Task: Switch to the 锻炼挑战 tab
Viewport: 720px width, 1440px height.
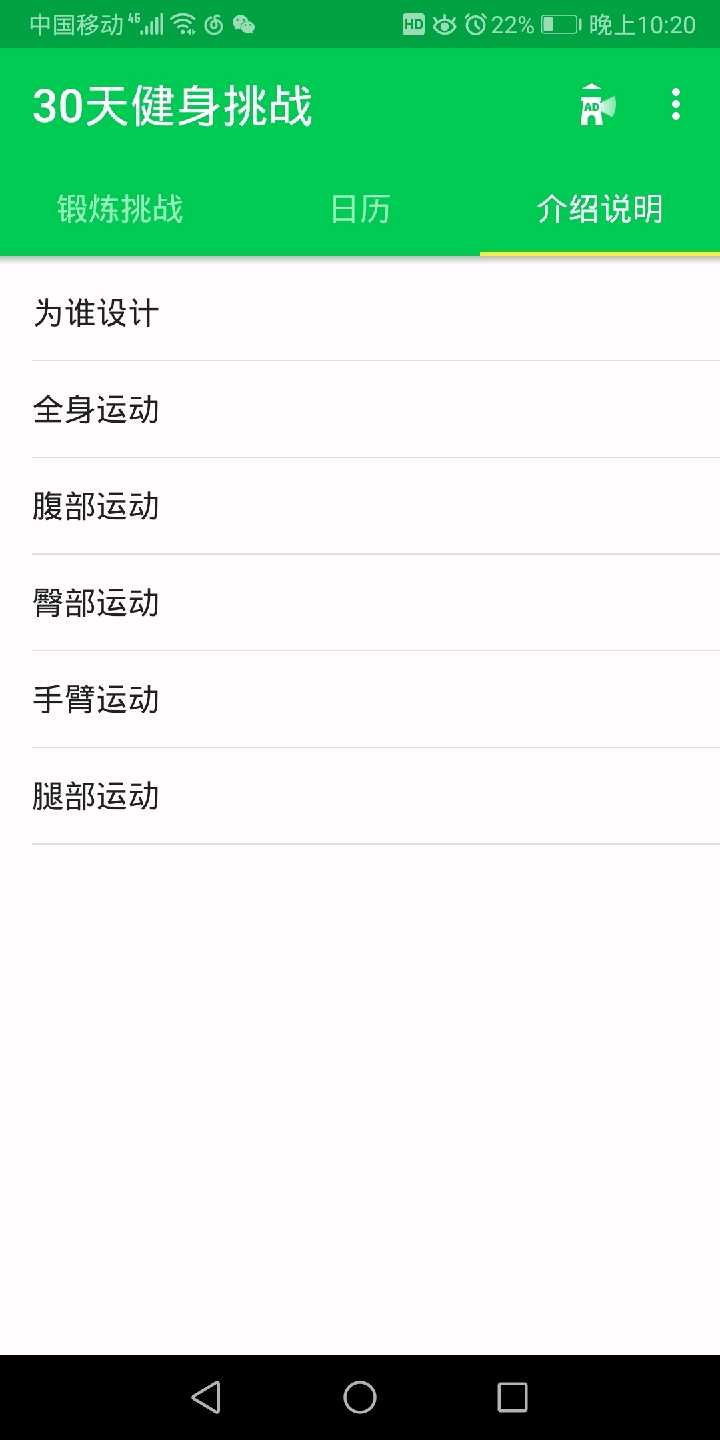Action: pyautogui.click(x=120, y=209)
